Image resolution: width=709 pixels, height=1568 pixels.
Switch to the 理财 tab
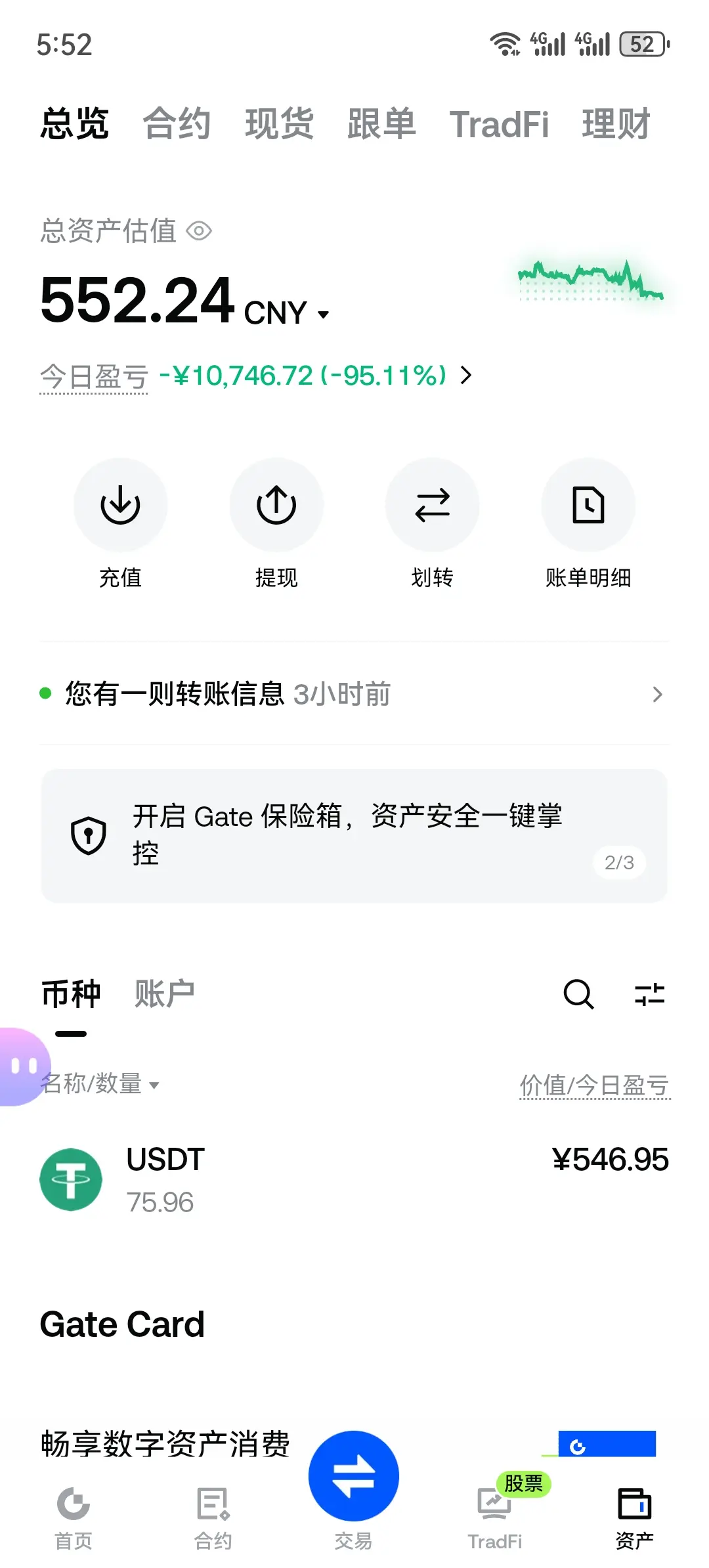click(x=616, y=123)
